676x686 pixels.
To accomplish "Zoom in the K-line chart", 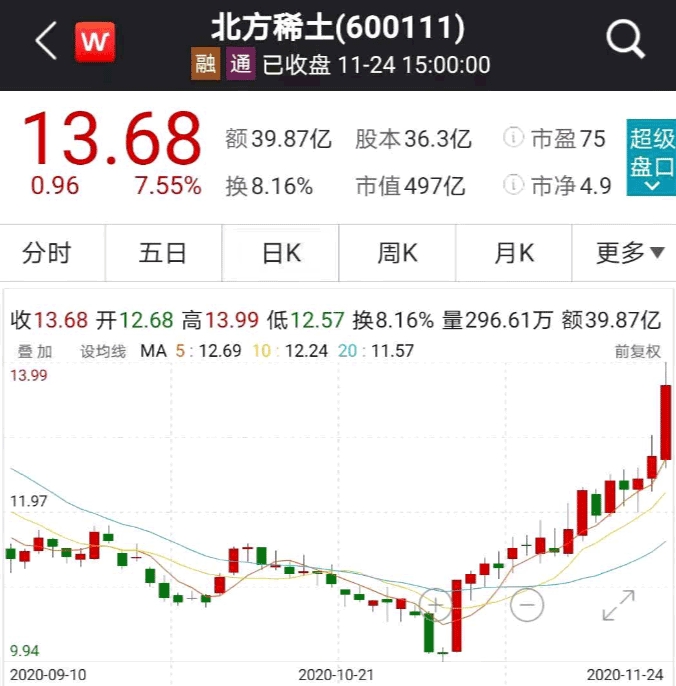I will coord(436,604).
